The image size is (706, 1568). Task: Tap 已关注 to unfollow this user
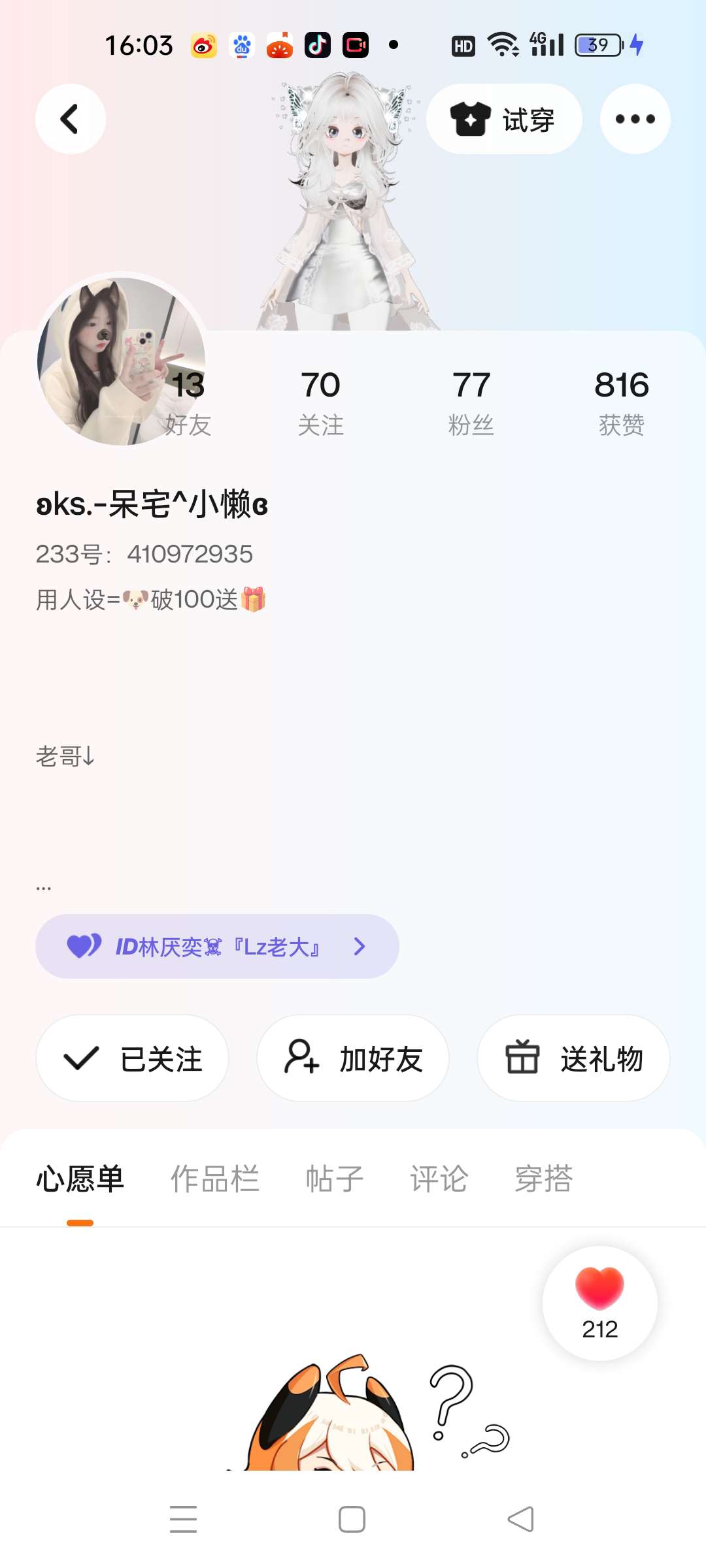(133, 1058)
